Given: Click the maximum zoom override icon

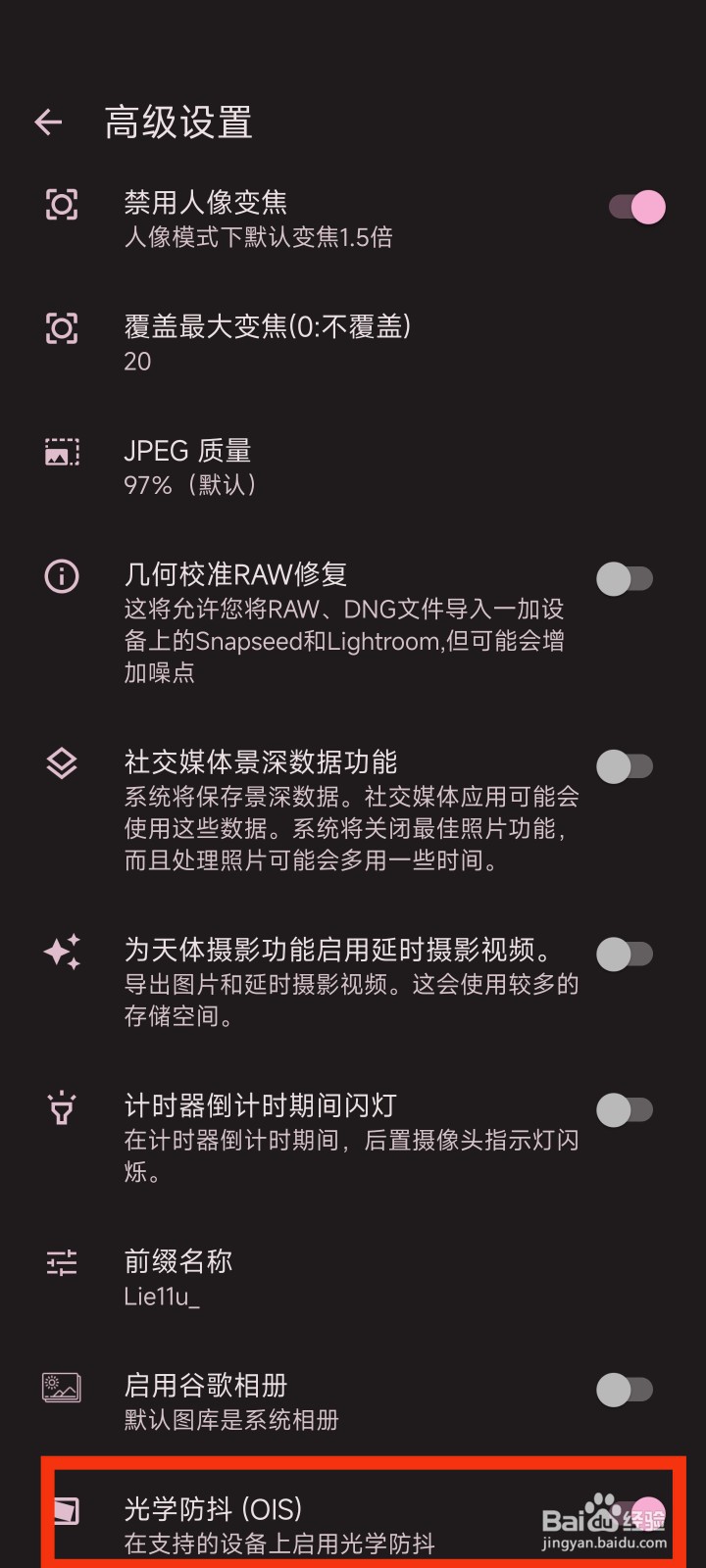Looking at the screenshot, I should pos(61,329).
